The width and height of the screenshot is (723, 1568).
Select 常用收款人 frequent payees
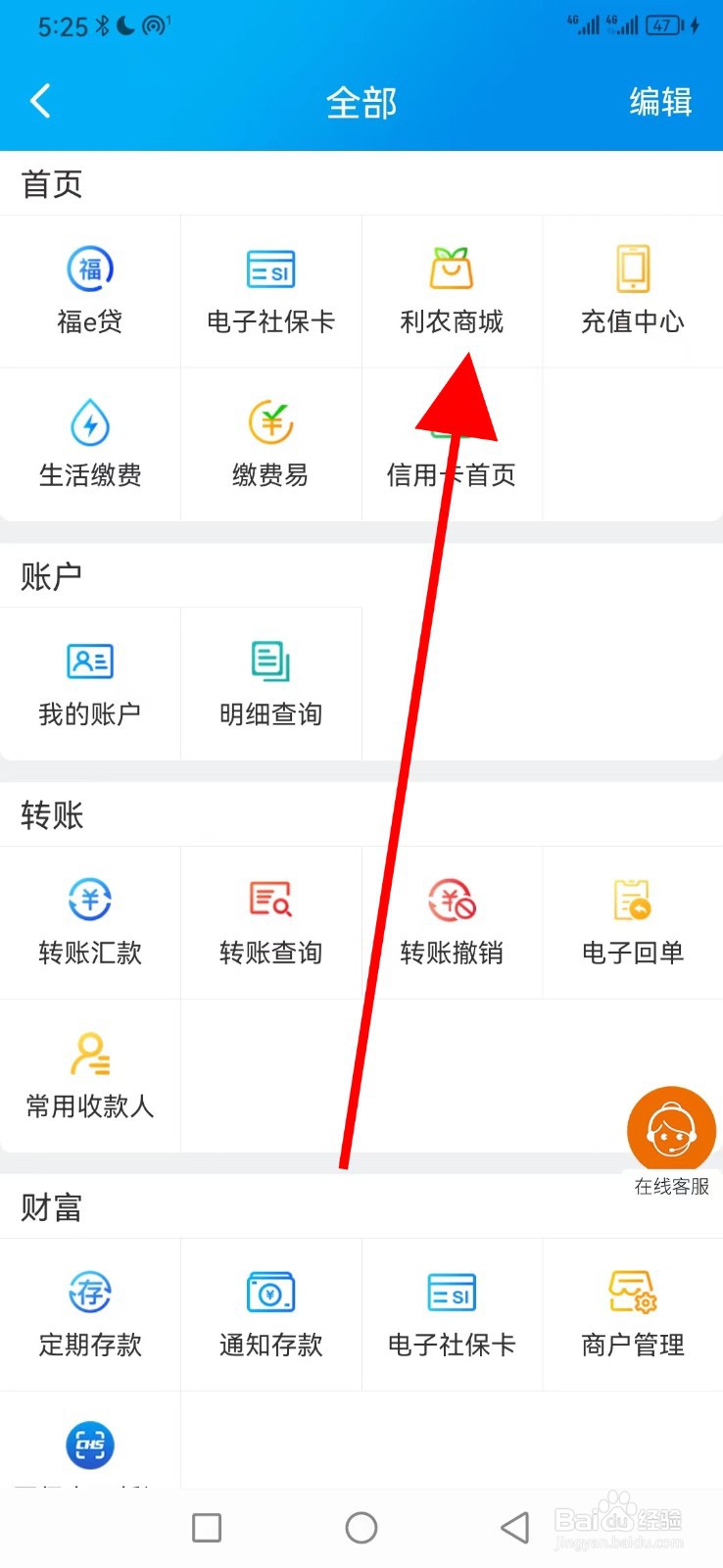[89, 1075]
